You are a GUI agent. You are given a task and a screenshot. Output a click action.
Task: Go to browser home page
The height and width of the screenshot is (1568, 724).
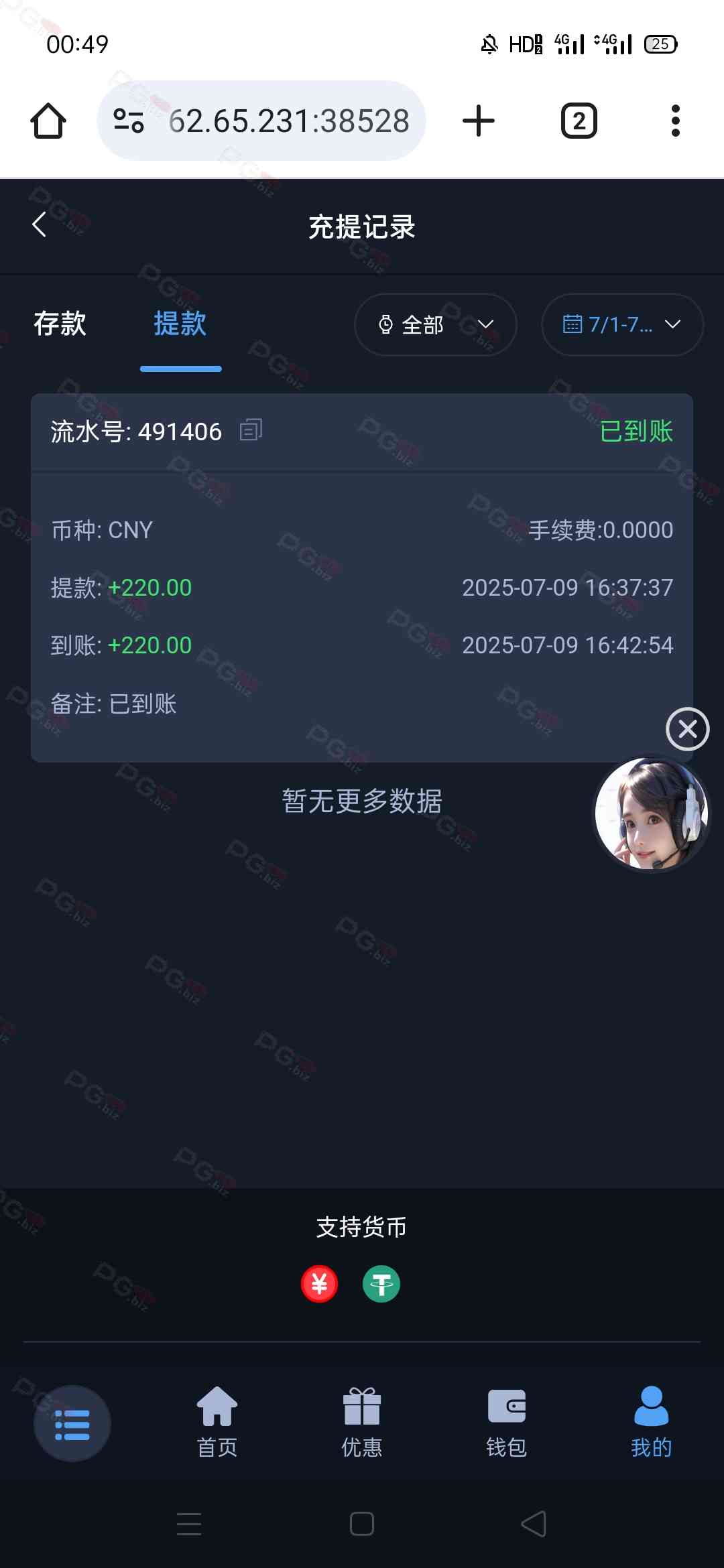pyautogui.click(x=48, y=121)
